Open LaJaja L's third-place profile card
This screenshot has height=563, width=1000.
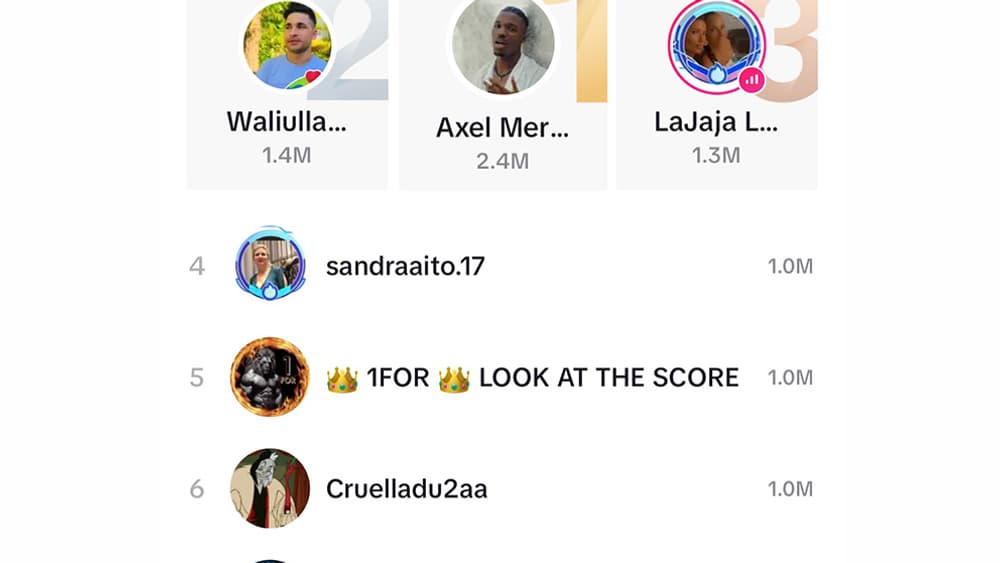(716, 95)
